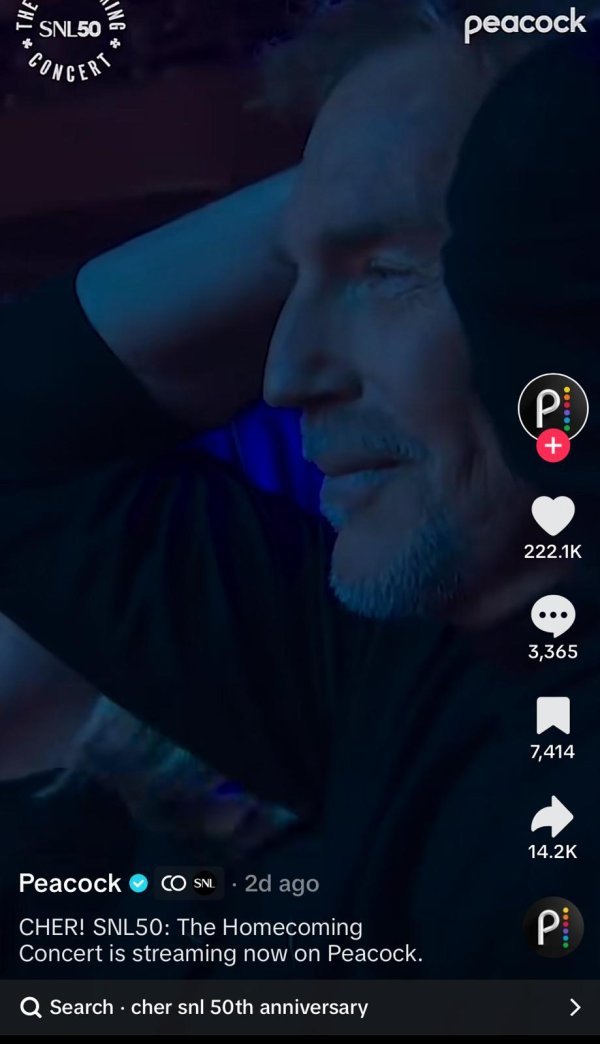
Task: Pause the playing video
Action: (x=280, y=450)
